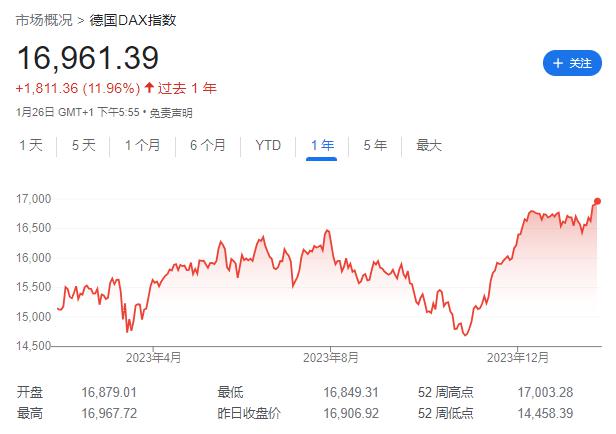Switch to the 1 天 range
This screenshot has width=616, height=434.
[x=31, y=145]
